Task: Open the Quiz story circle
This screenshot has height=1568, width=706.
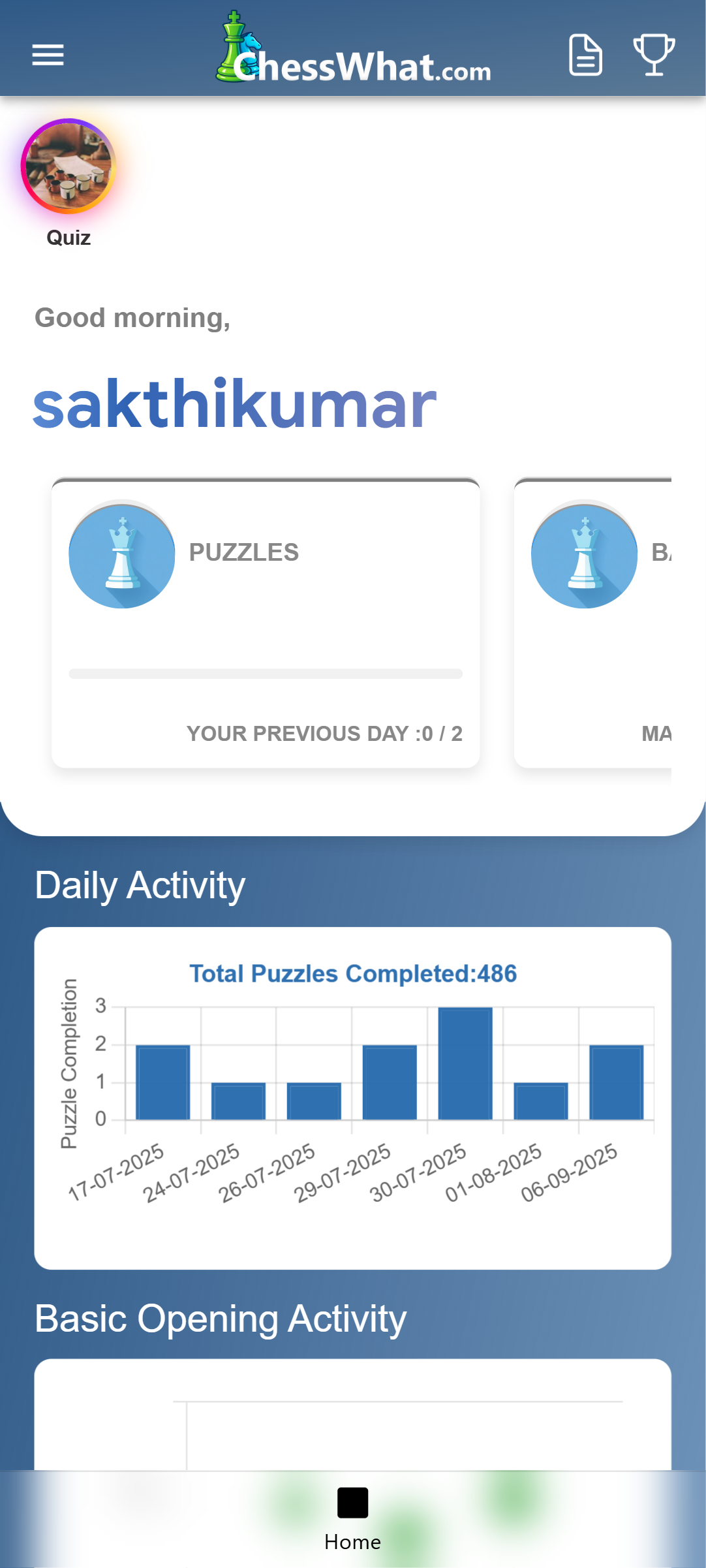Action: click(x=69, y=167)
